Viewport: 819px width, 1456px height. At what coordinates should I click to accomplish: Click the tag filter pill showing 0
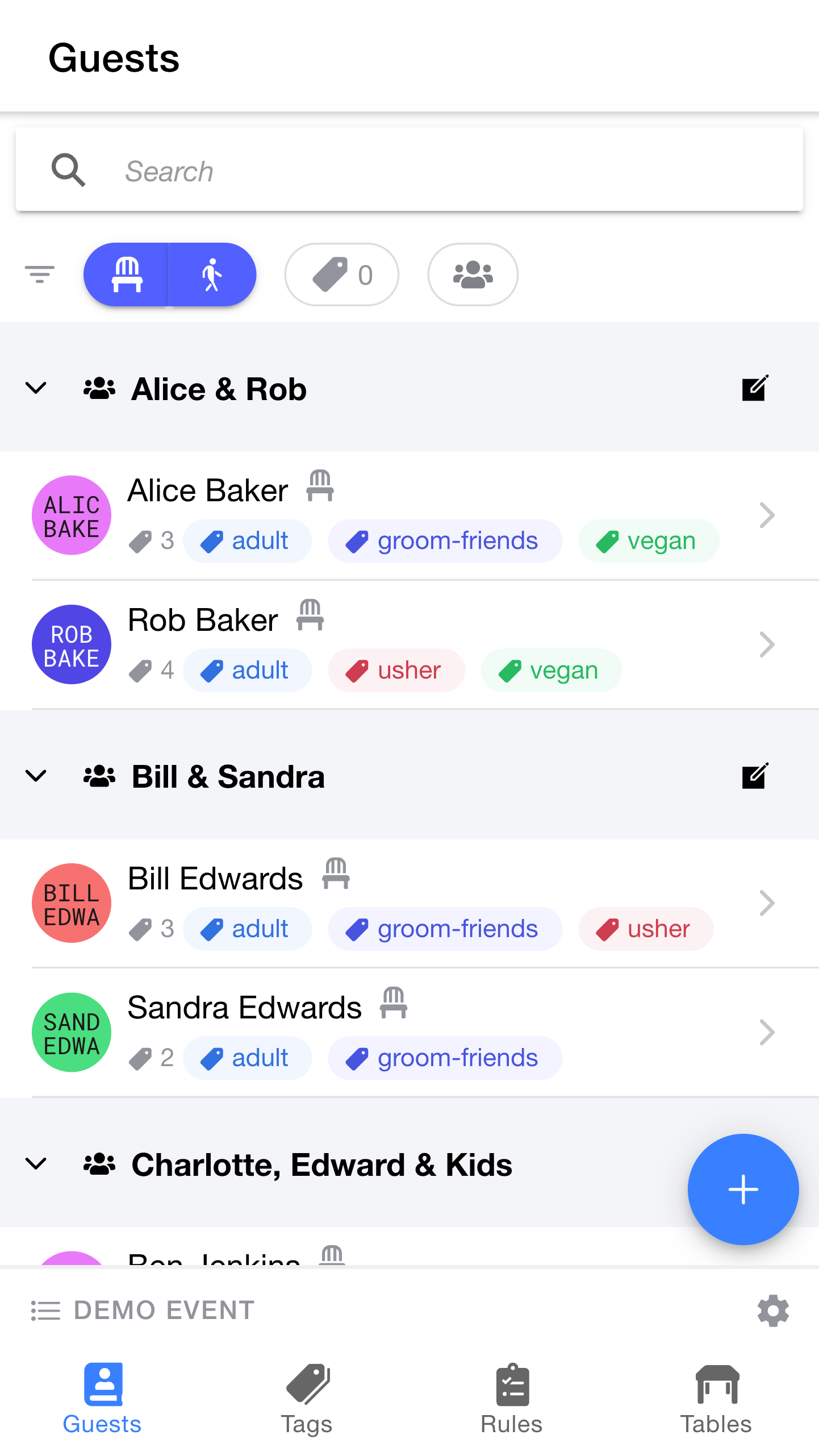pos(341,274)
